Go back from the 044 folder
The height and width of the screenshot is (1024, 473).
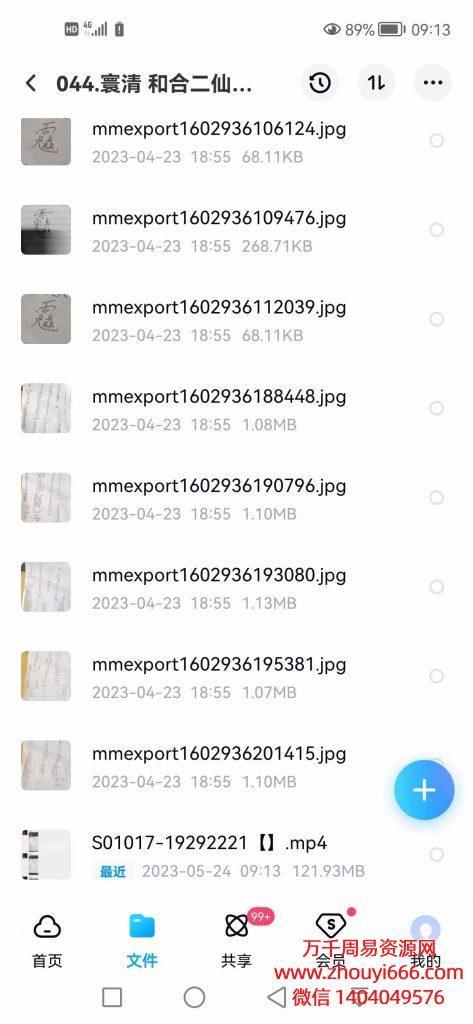coord(31,84)
